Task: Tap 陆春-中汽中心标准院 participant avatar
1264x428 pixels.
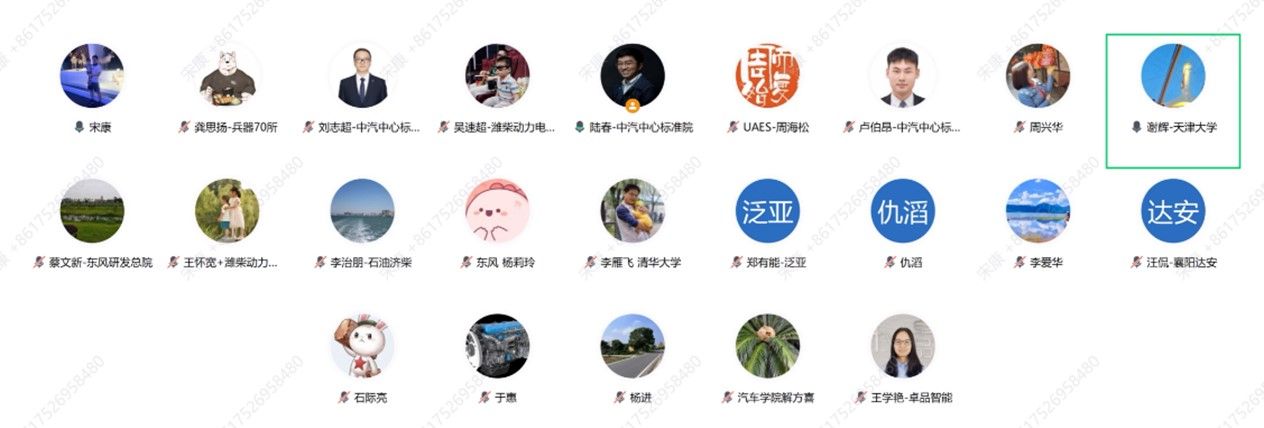Action: [x=632, y=76]
